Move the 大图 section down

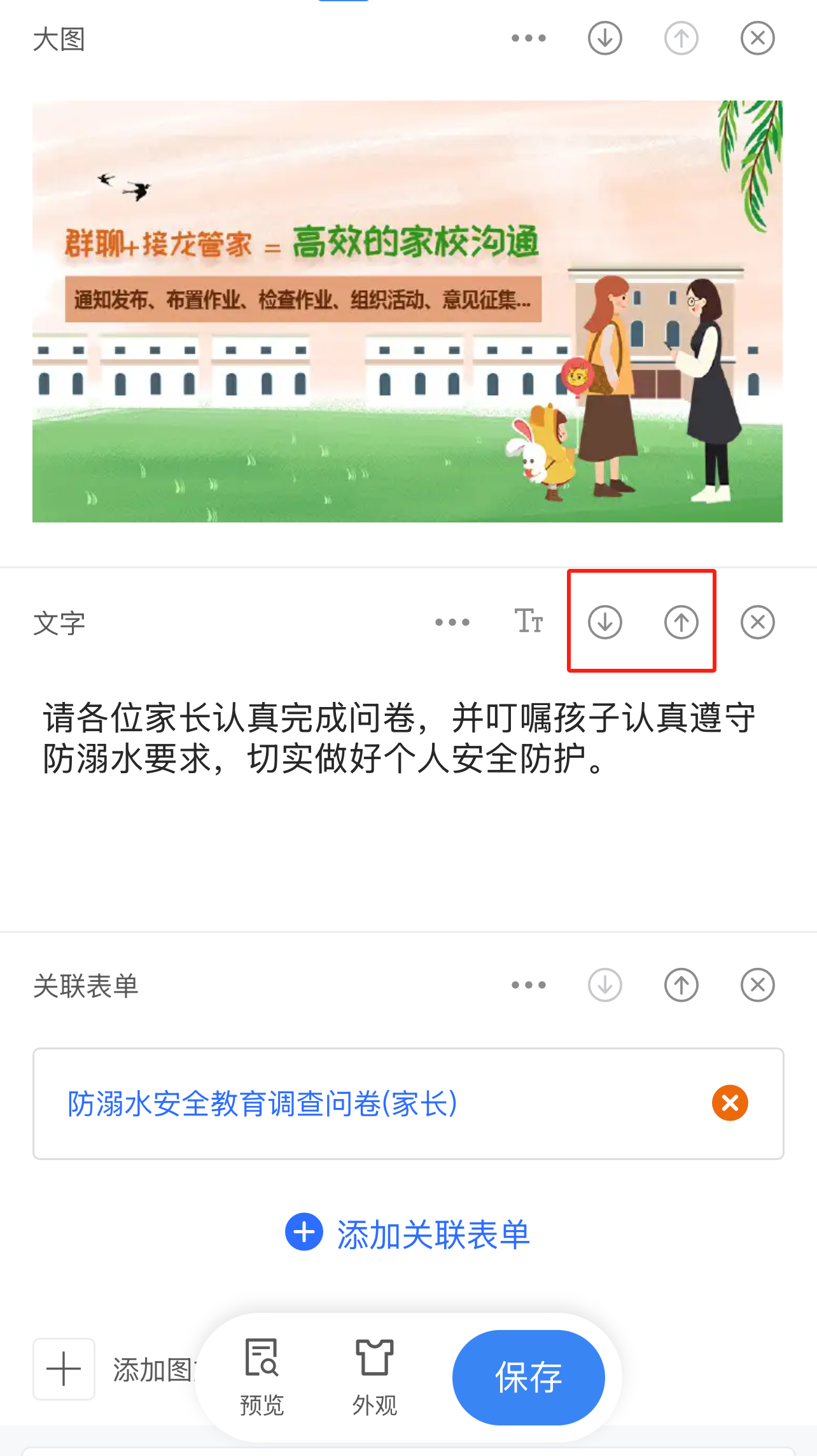(604, 38)
